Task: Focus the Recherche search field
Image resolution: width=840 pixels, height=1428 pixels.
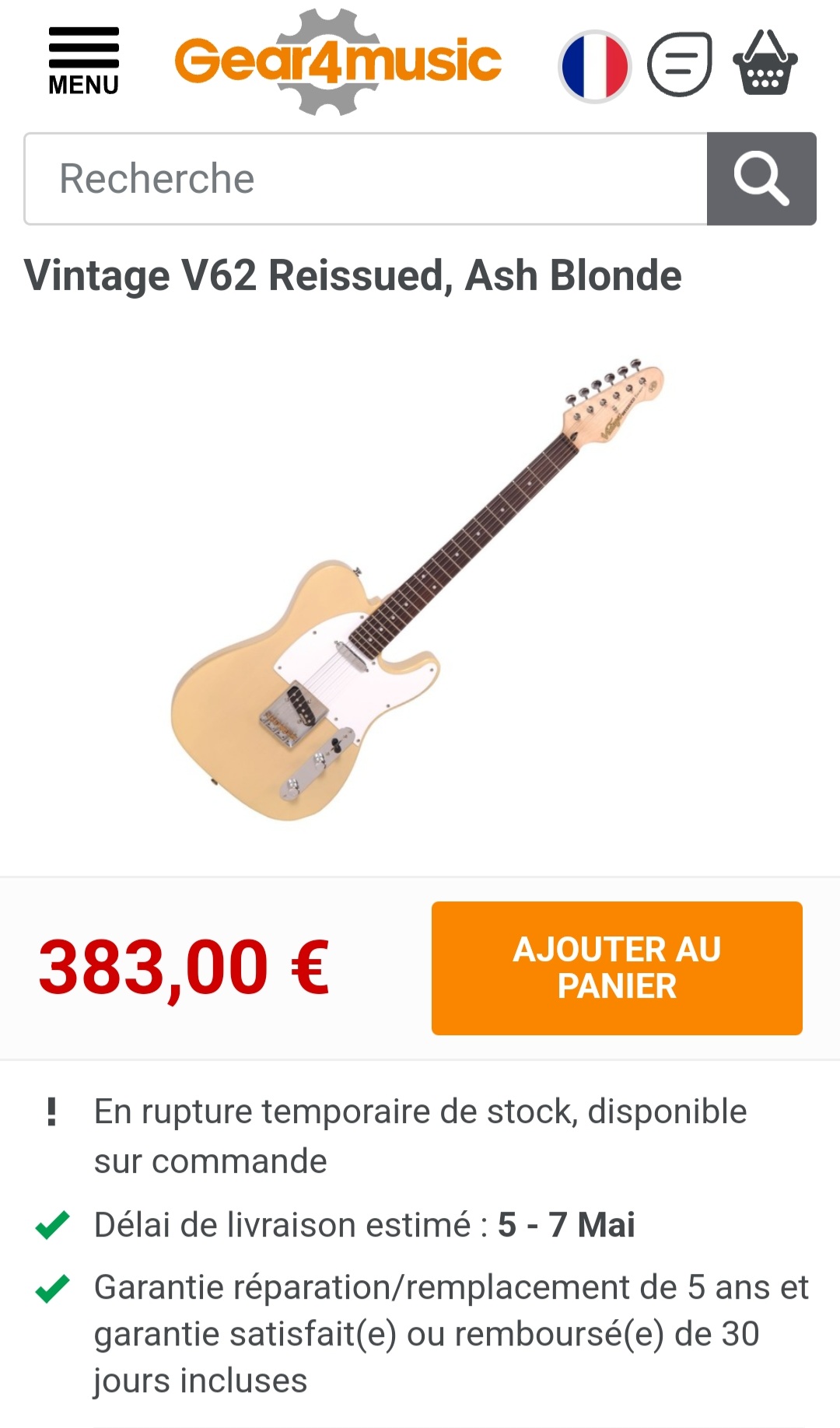Action: click(x=366, y=179)
